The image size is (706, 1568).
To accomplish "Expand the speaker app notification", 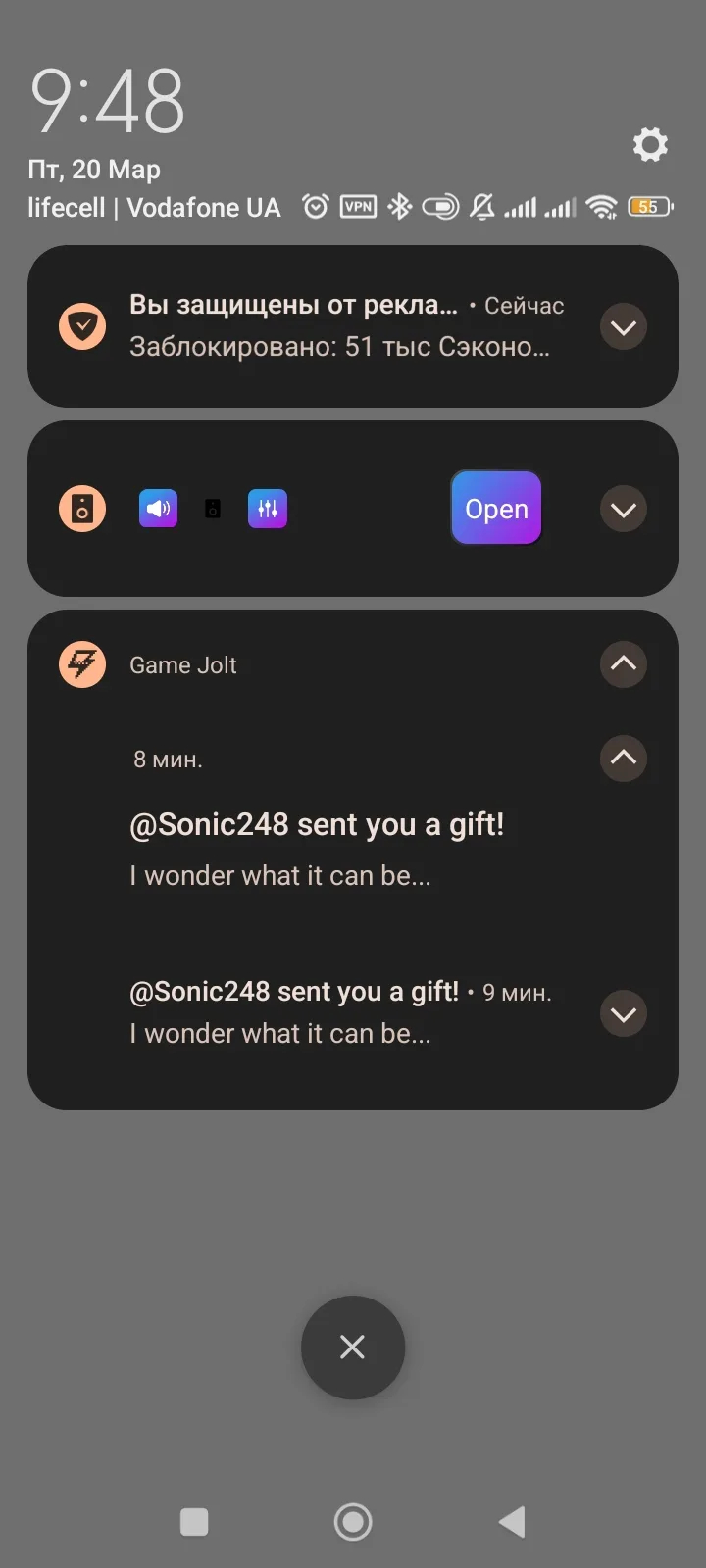I will [x=624, y=510].
